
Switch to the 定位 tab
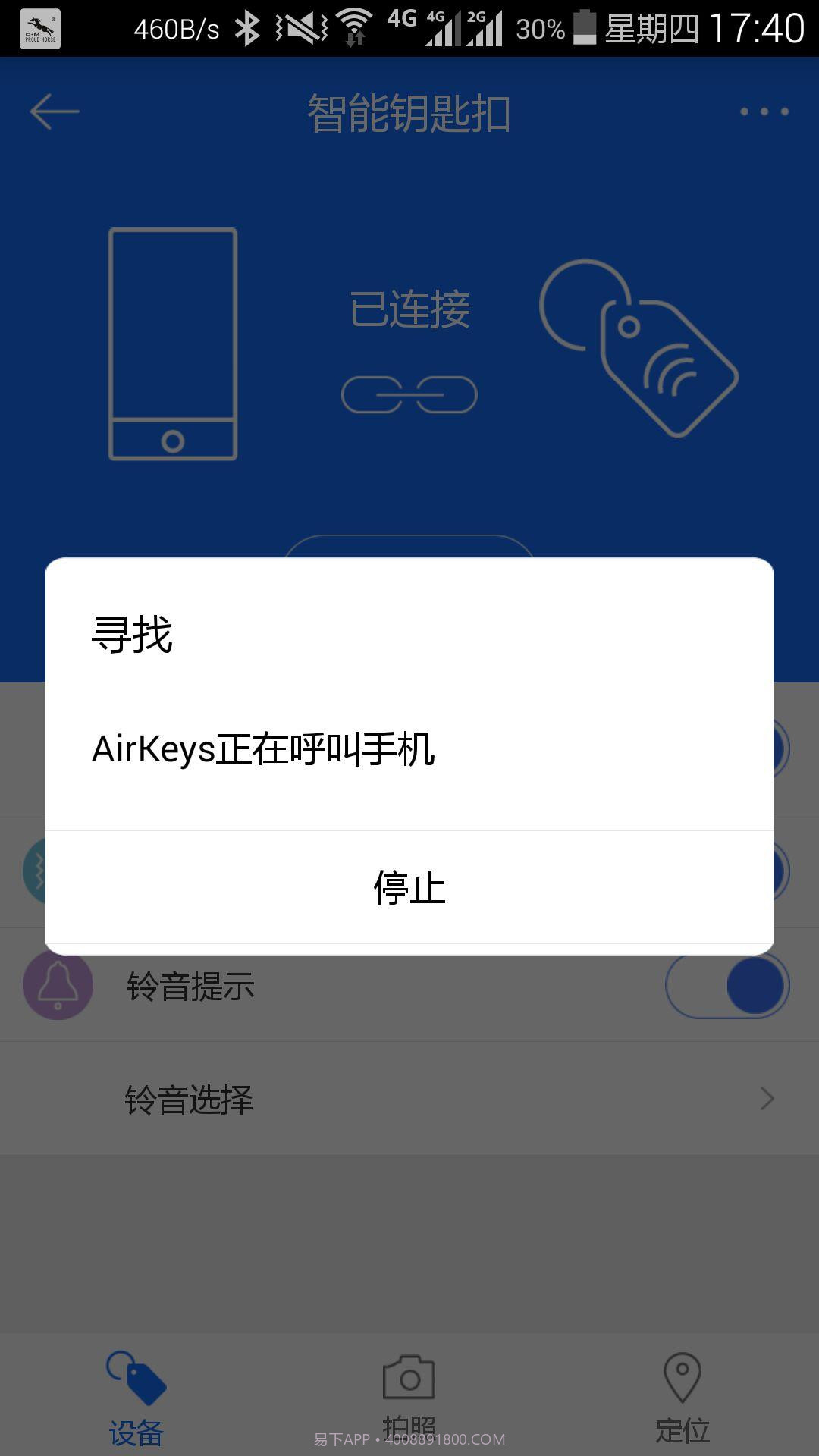point(683,1395)
